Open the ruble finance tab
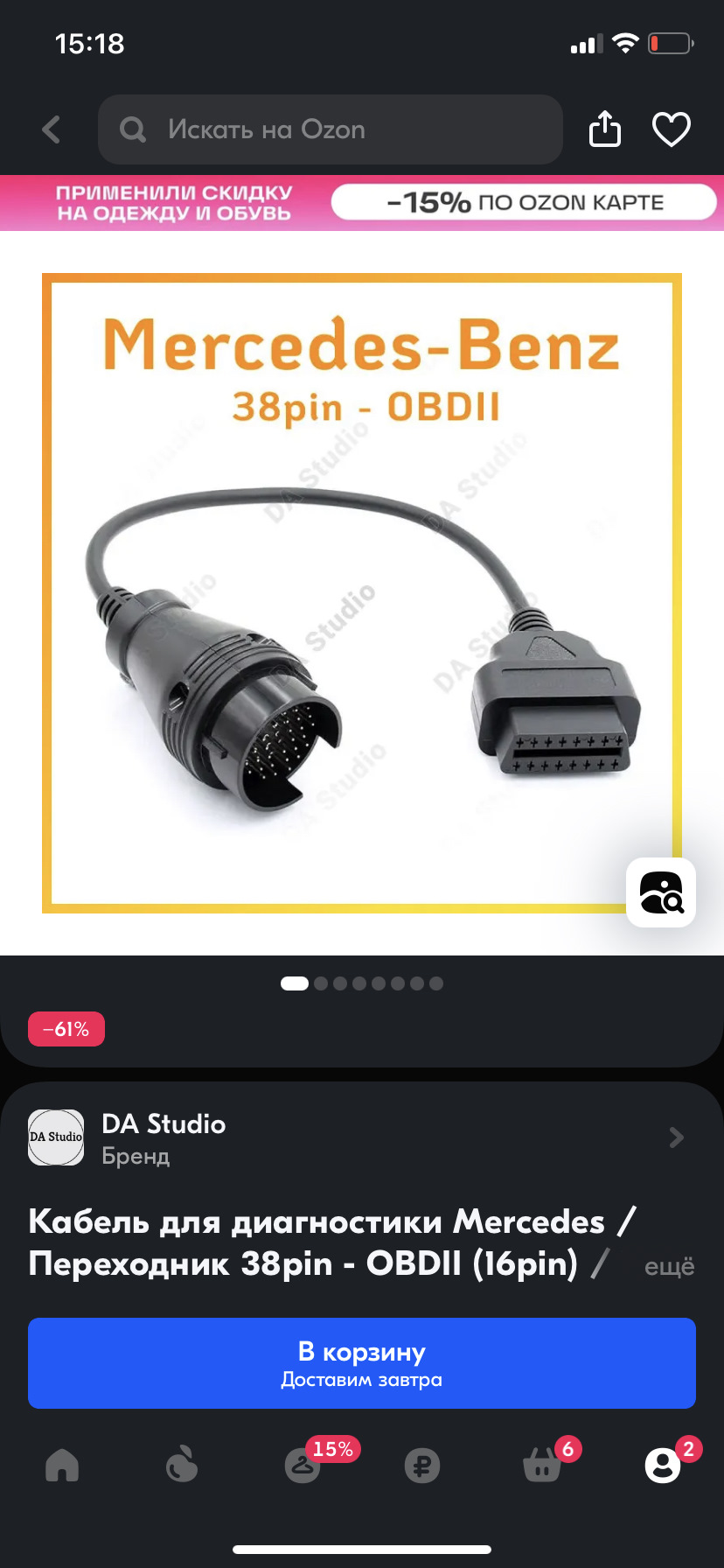This screenshot has width=724, height=1568. pyautogui.click(x=422, y=1465)
